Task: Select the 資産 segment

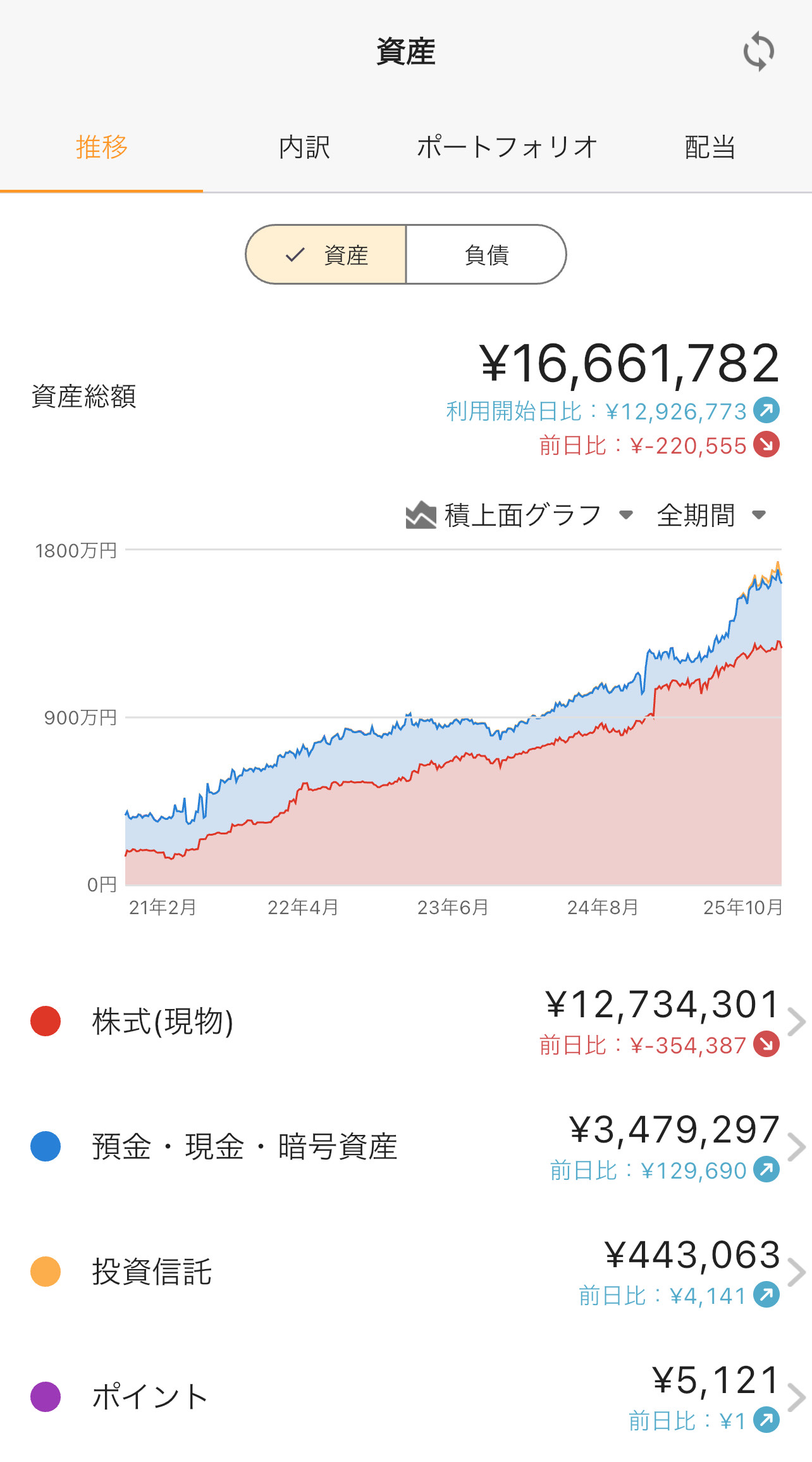Action: [x=326, y=255]
